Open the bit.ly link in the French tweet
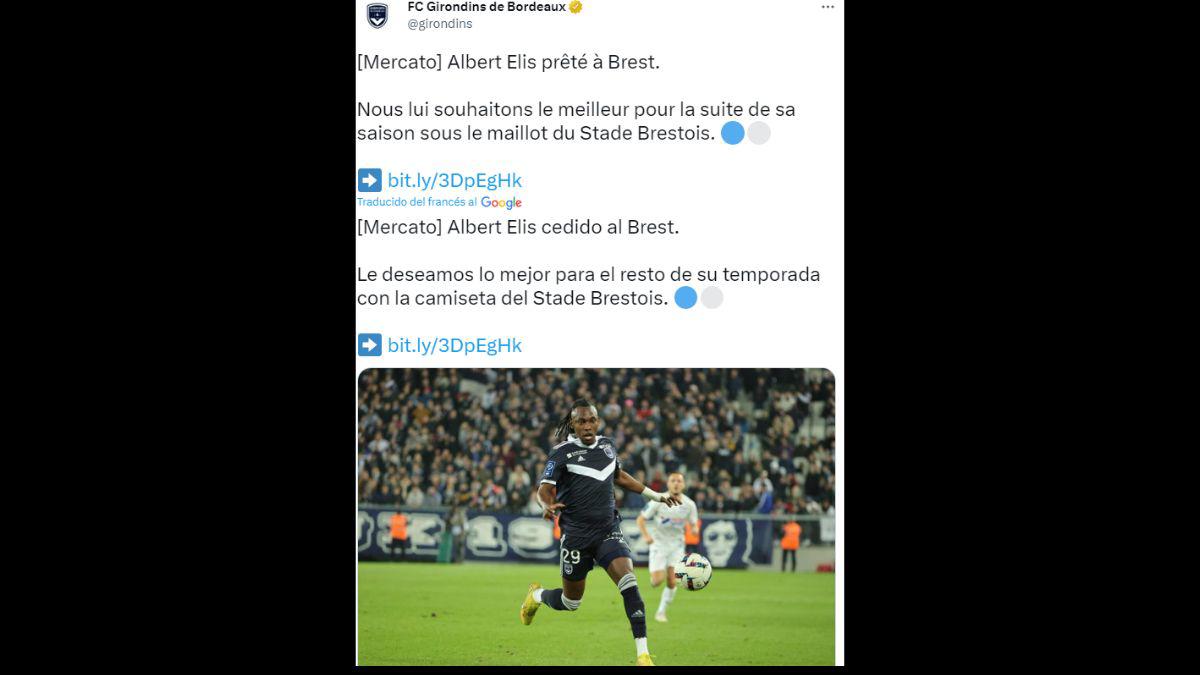 [454, 181]
